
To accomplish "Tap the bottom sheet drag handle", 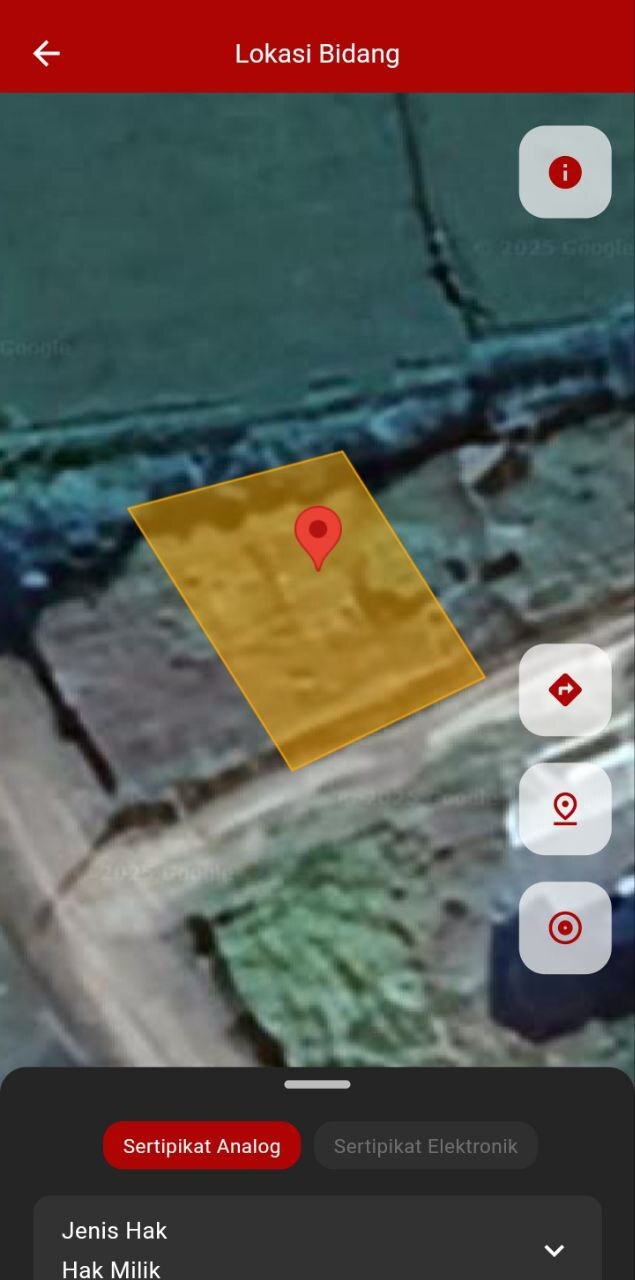I will [x=317, y=1084].
